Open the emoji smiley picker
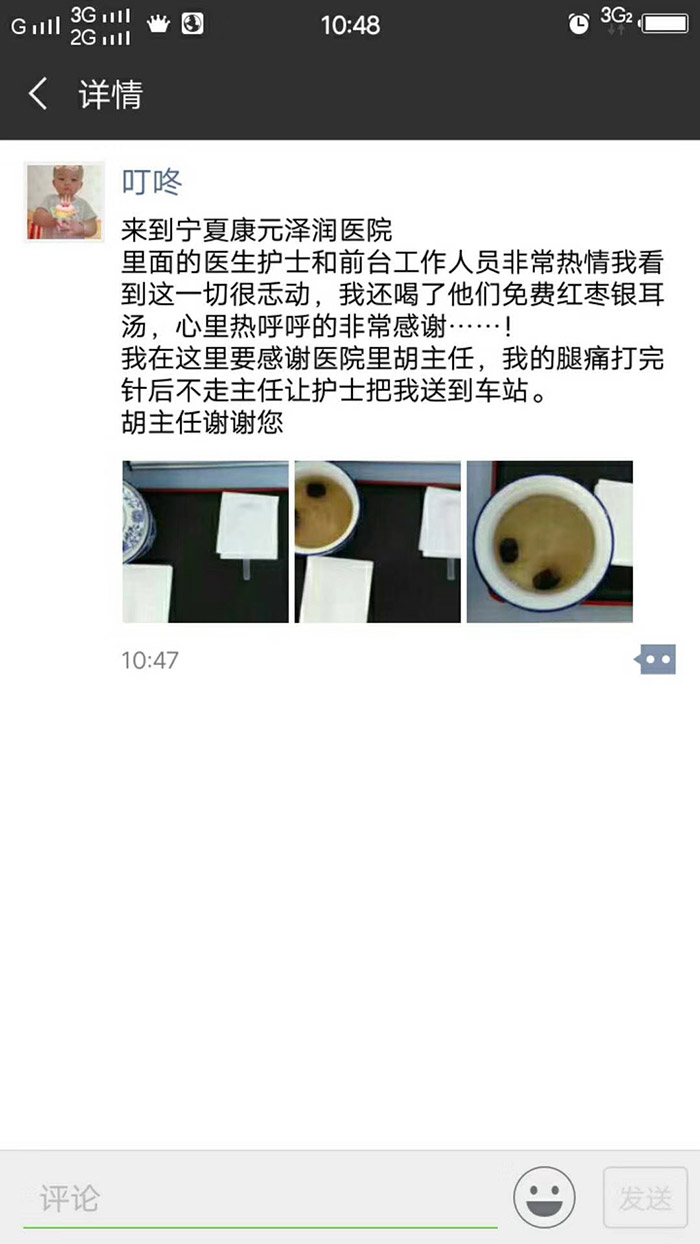This screenshot has width=700, height=1244. [544, 1196]
